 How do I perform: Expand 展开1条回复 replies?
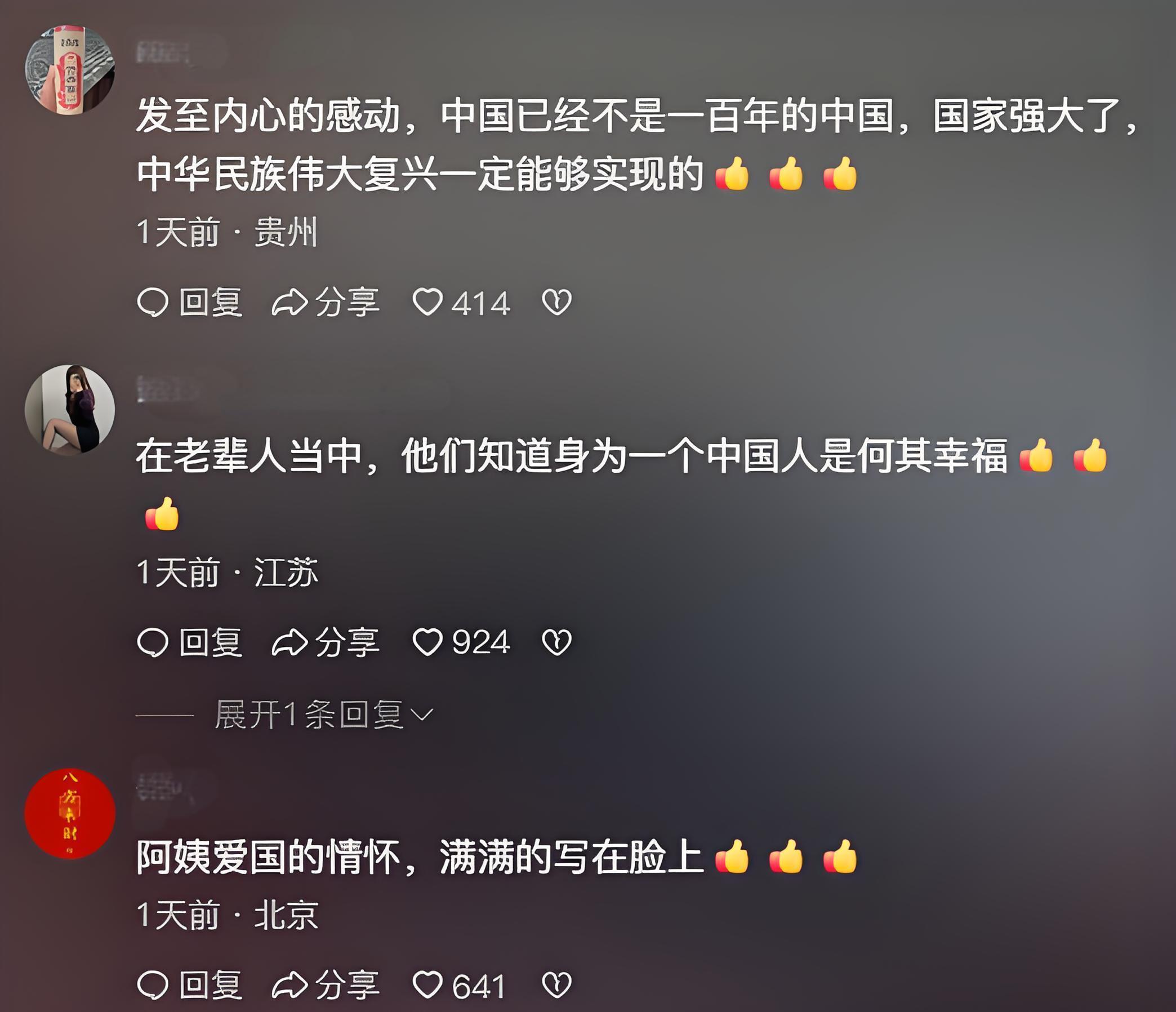[323, 714]
